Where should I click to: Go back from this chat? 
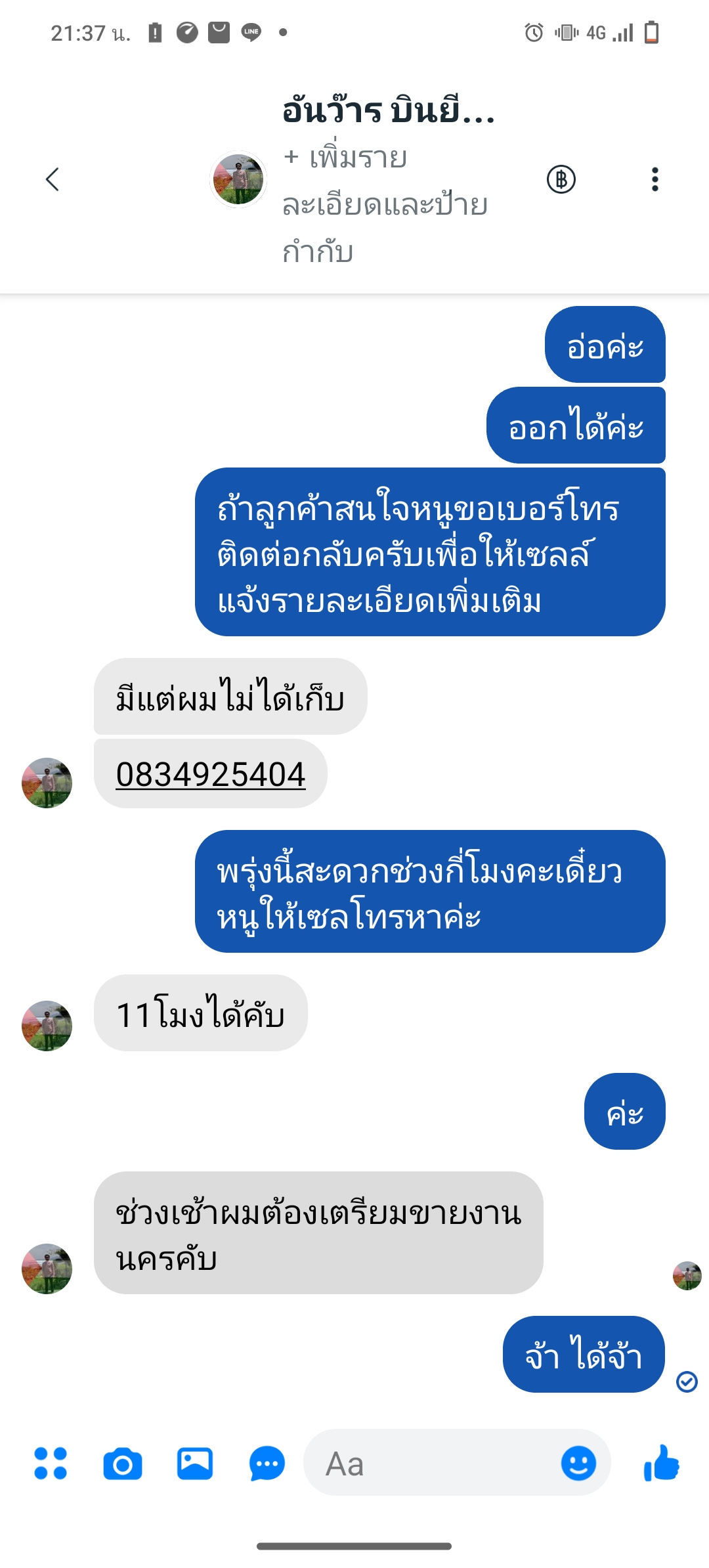tap(53, 179)
